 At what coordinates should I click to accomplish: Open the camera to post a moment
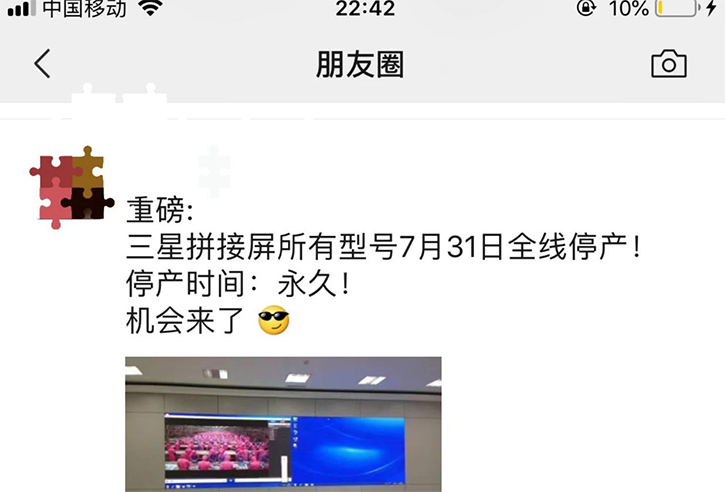click(x=668, y=65)
